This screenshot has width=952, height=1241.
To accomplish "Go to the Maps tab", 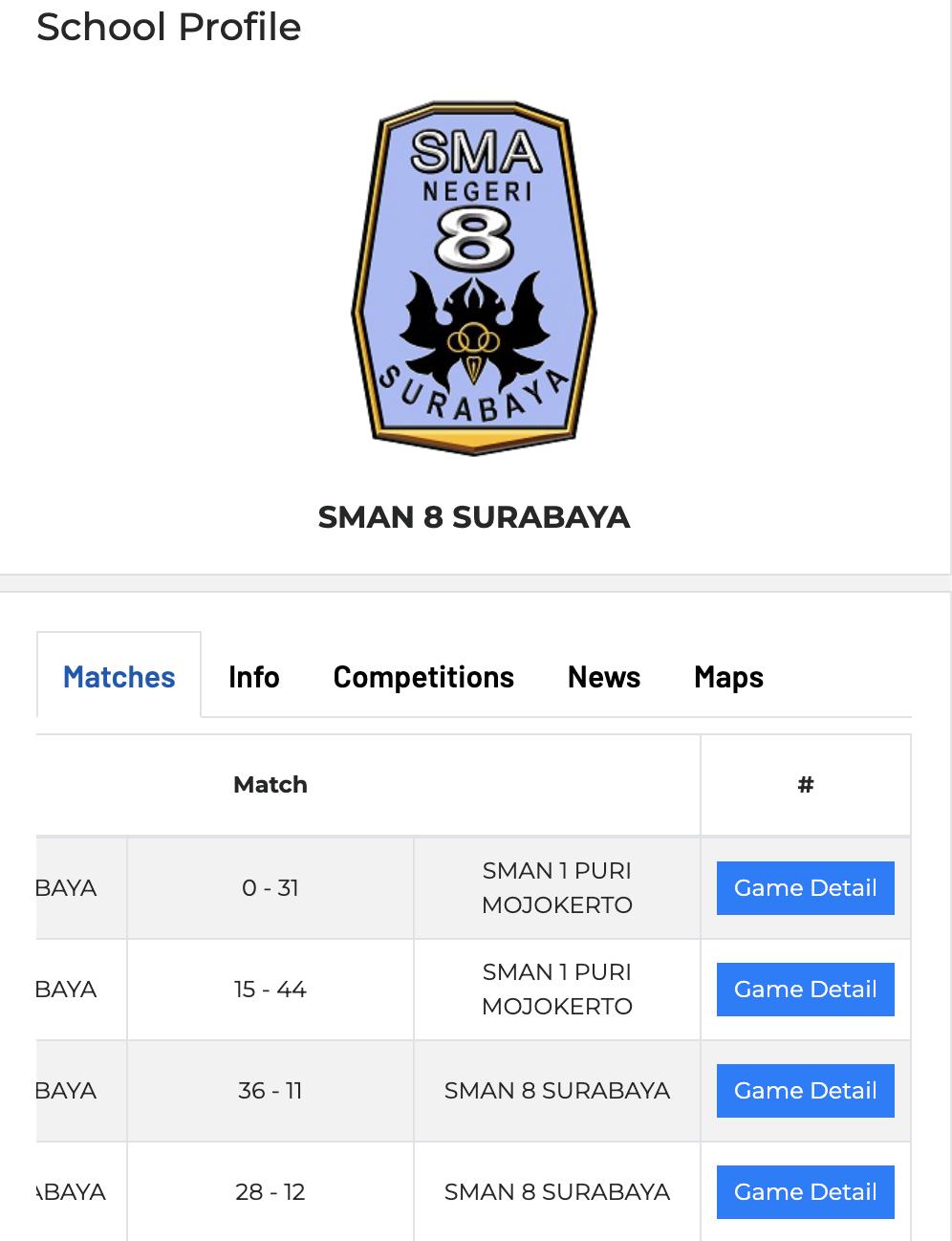I will click(x=728, y=677).
